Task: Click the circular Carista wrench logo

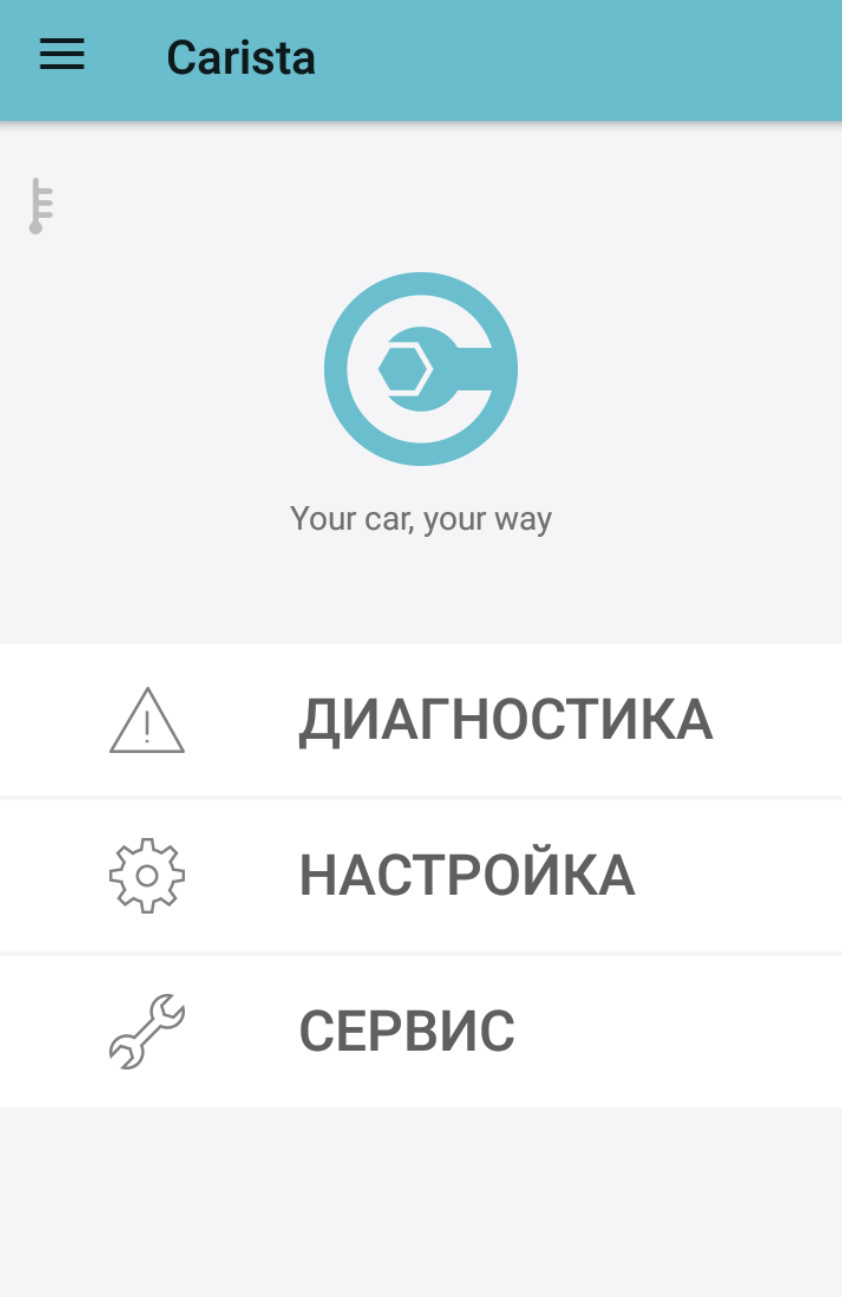Action: (420, 367)
